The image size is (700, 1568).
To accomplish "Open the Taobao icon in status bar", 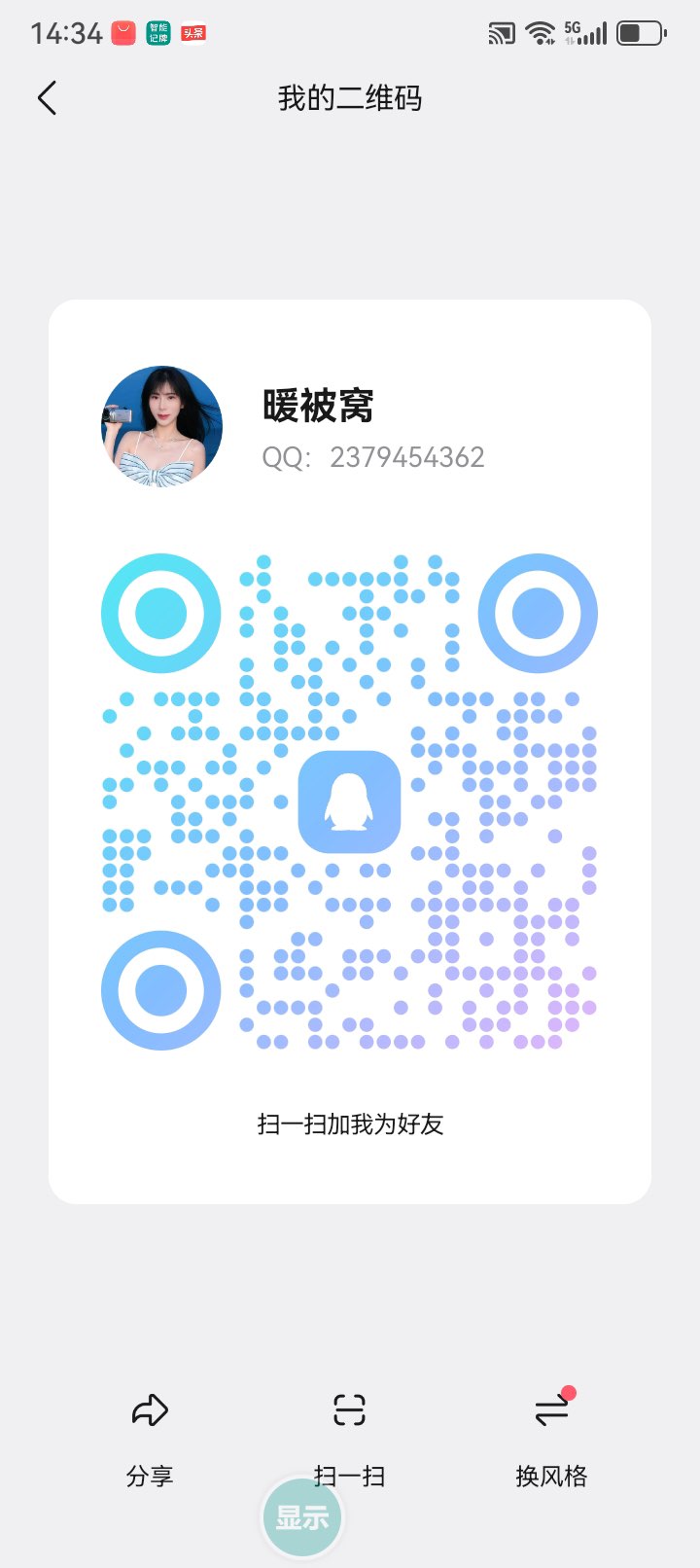I will [122, 32].
